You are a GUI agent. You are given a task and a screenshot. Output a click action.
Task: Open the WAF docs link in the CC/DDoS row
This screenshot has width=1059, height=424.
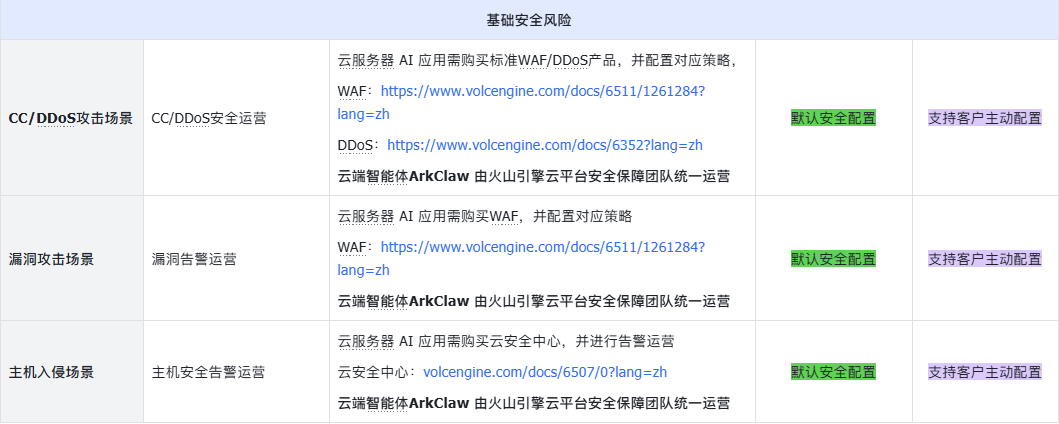pos(543,91)
